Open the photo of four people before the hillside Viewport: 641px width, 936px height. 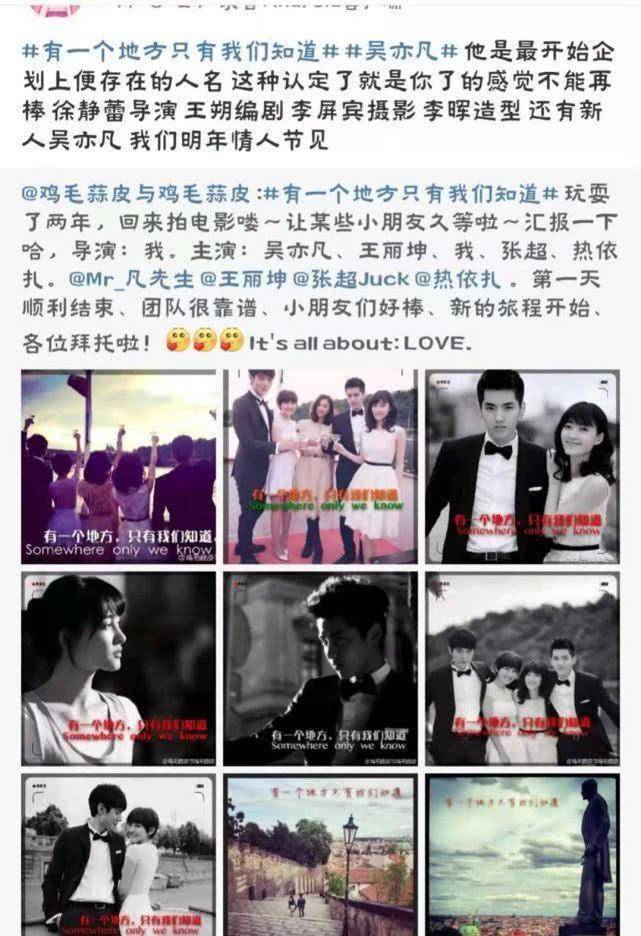[x=521, y=669]
